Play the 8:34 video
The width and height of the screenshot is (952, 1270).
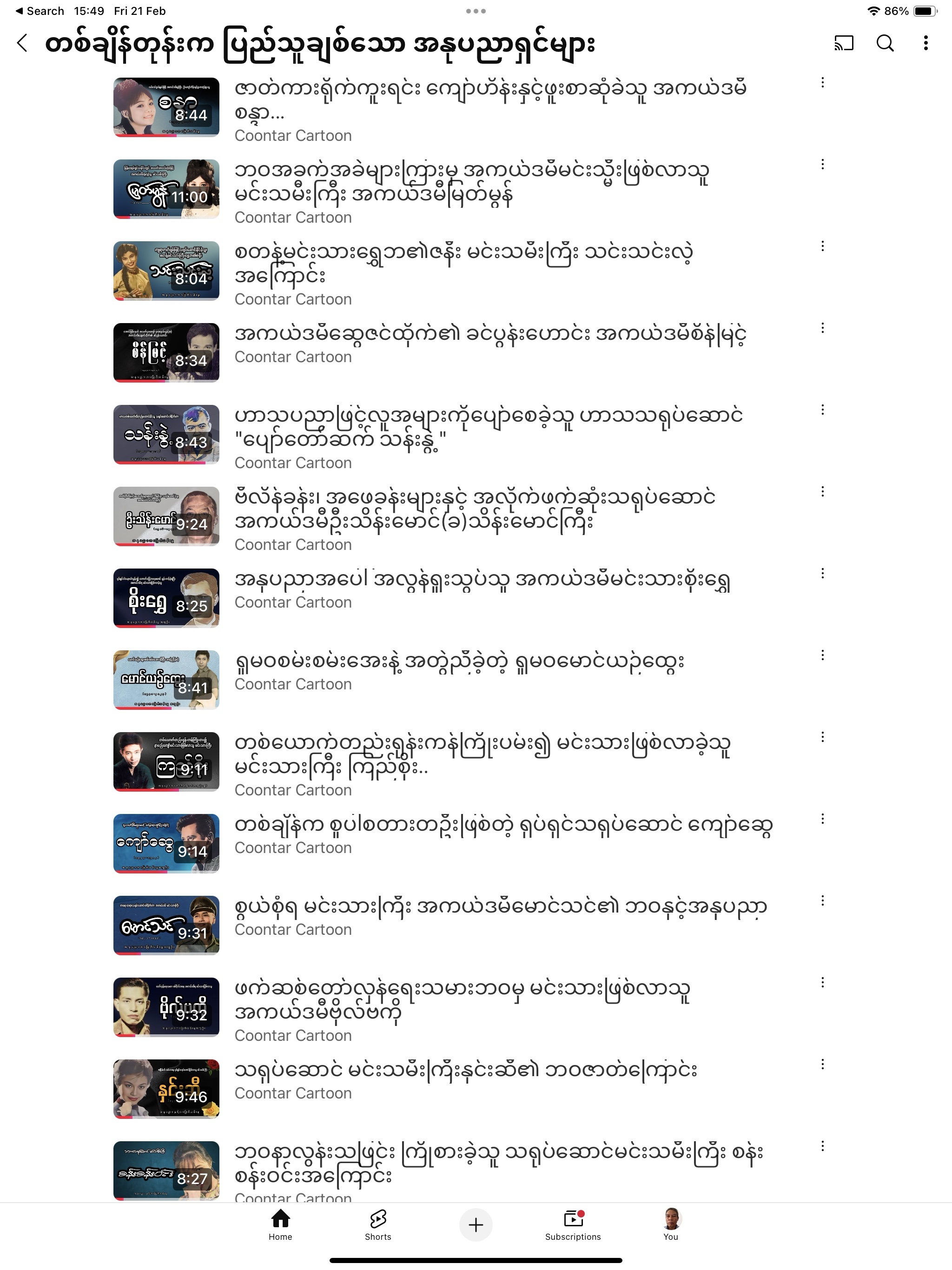pyautogui.click(x=166, y=352)
